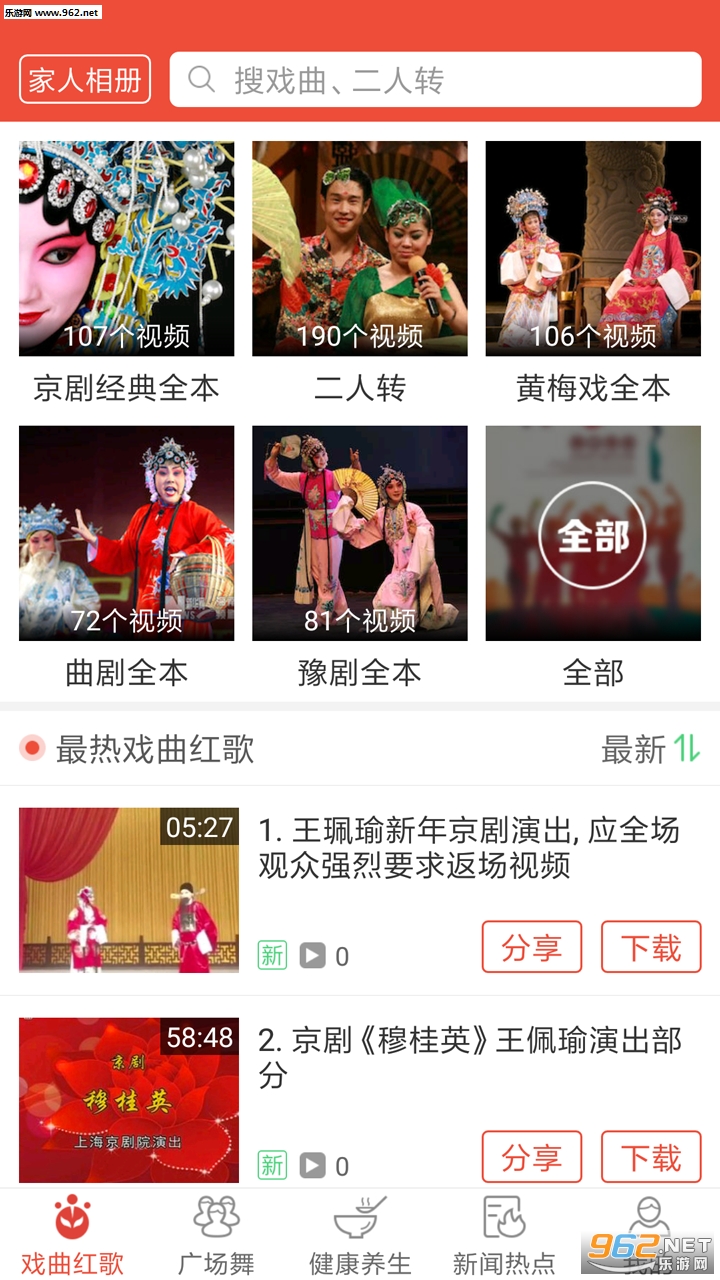Share the 京剧《穆桂英》 video
Viewport: 720px width, 1280px height.
click(532, 1157)
